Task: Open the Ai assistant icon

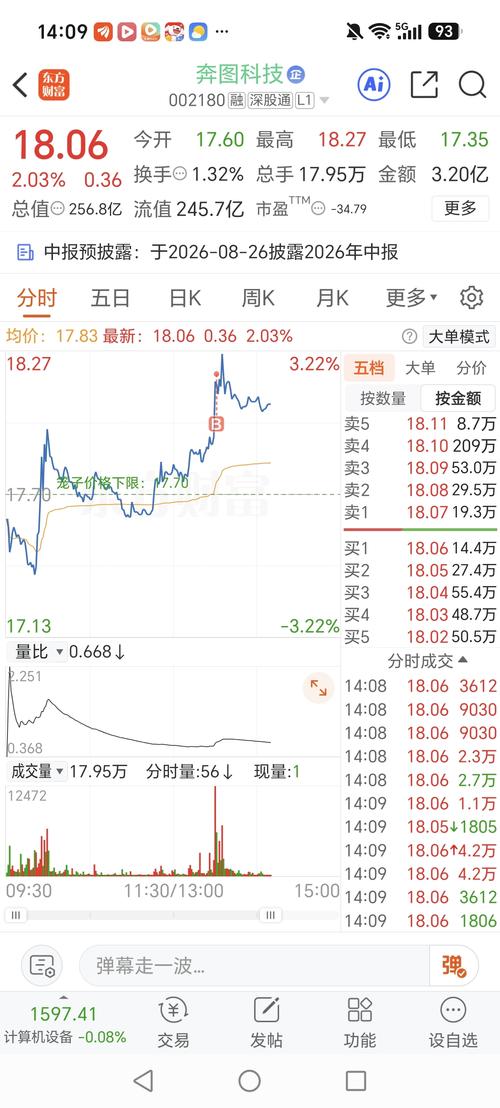Action: tap(374, 85)
